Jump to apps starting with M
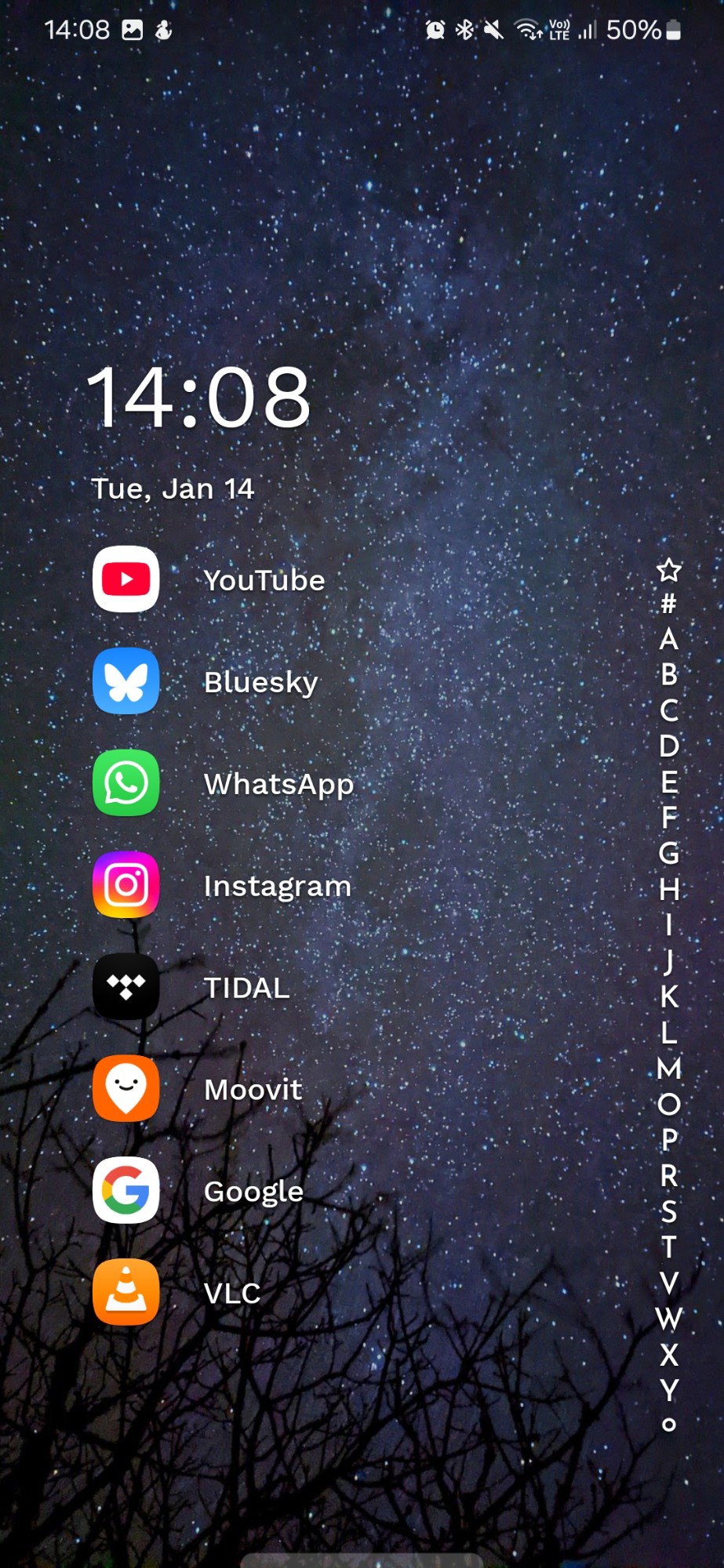The height and width of the screenshot is (1568, 724). 668,1069
